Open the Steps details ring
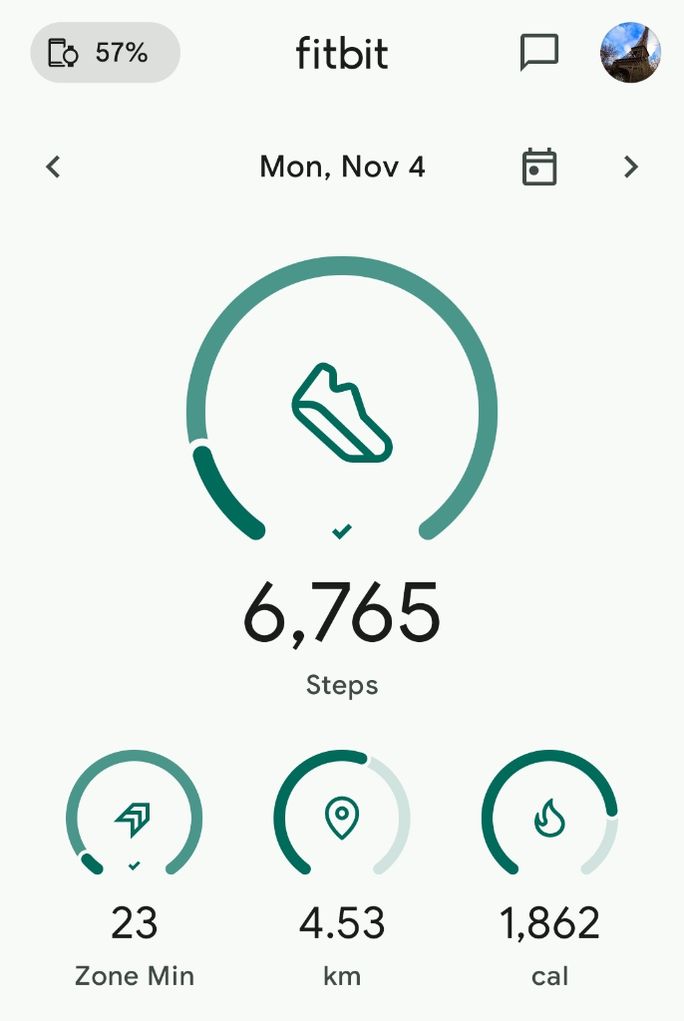This screenshot has width=684, height=1021. point(342,410)
